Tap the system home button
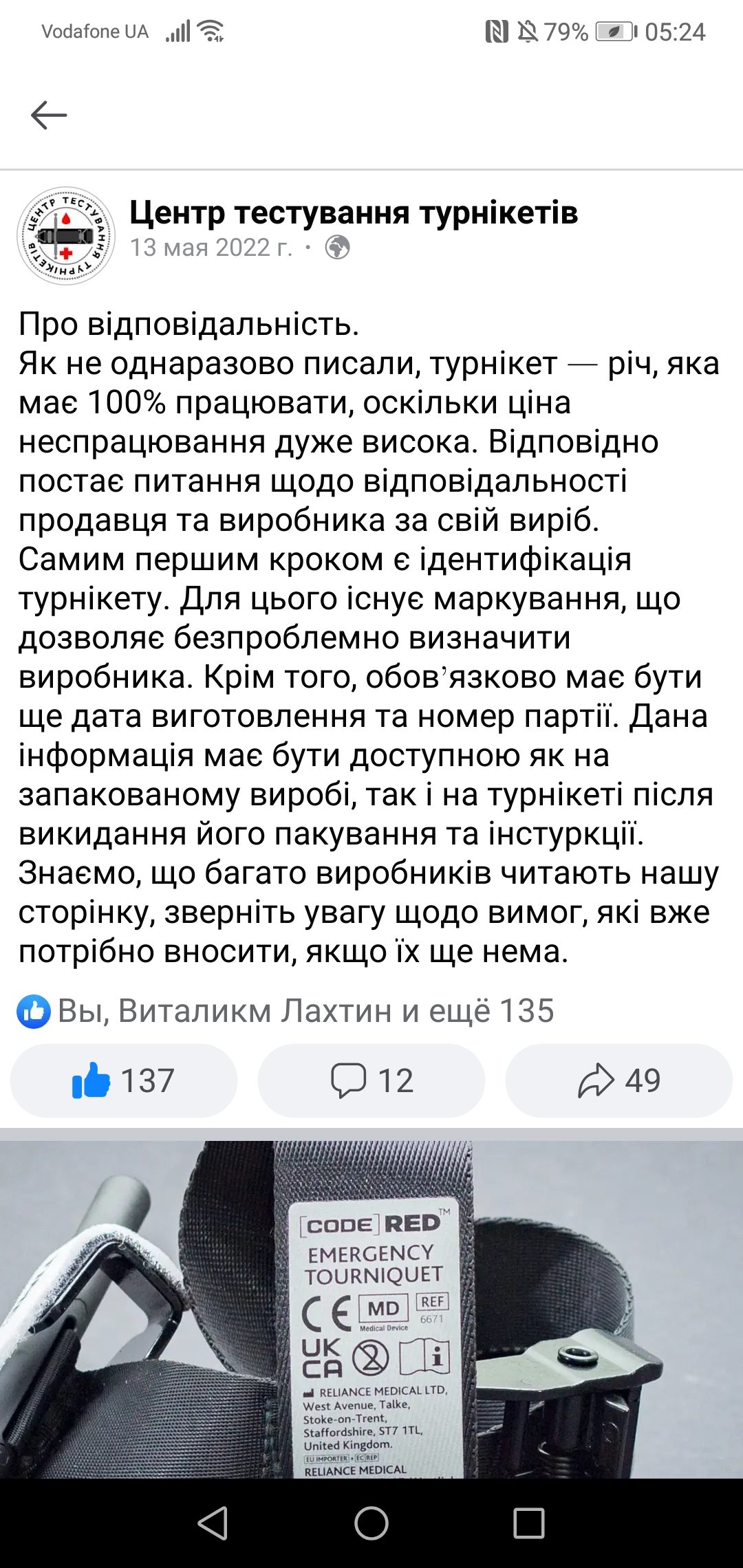This screenshot has width=743, height=1568. 371,1523
